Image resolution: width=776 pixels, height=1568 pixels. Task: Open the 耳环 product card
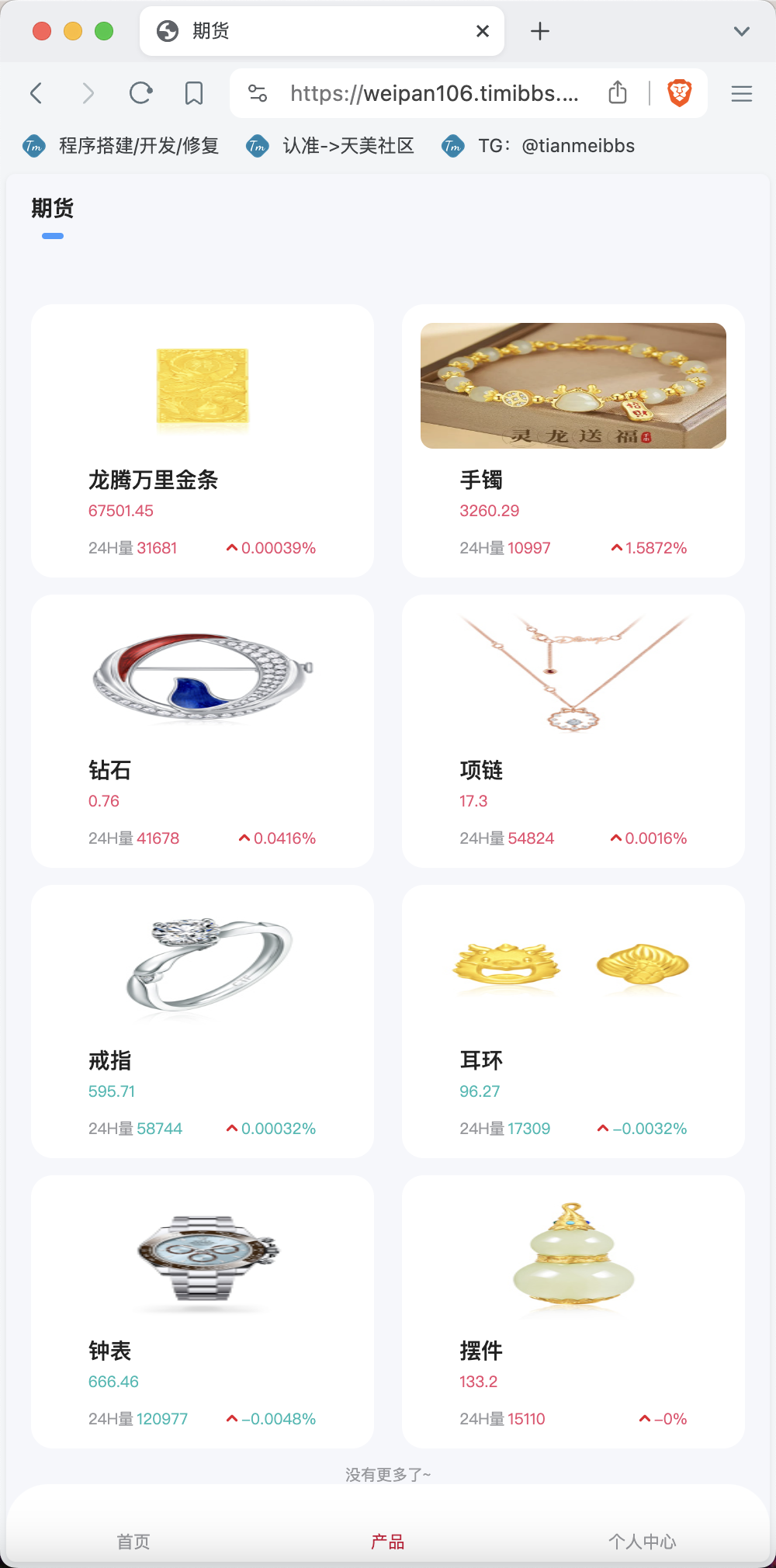click(573, 1021)
